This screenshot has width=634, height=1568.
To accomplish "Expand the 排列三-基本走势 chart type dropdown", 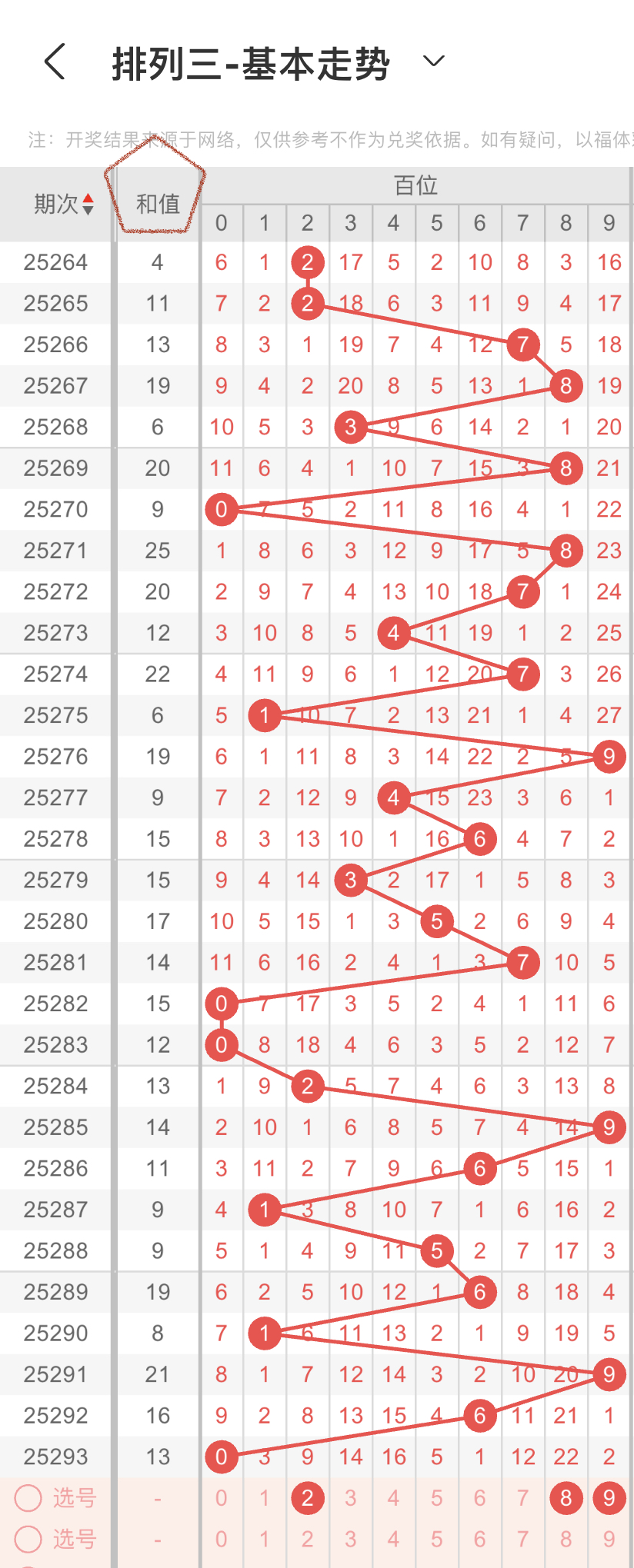I will click(x=434, y=62).
